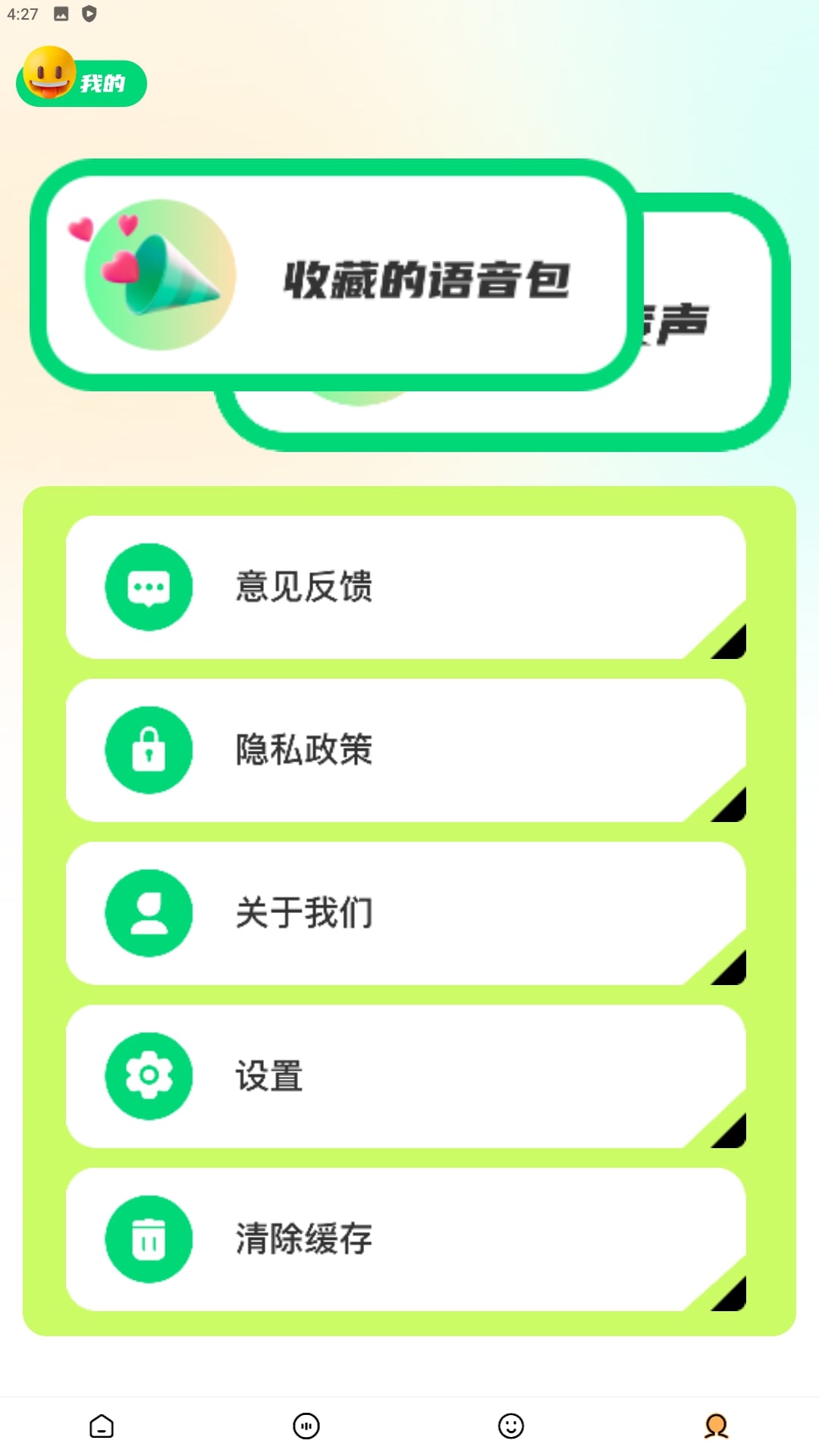The width and height of the screenshot is (819, 1456).
Task: Switch to the smiley face tab
Action: click(x=511, y=1426)
